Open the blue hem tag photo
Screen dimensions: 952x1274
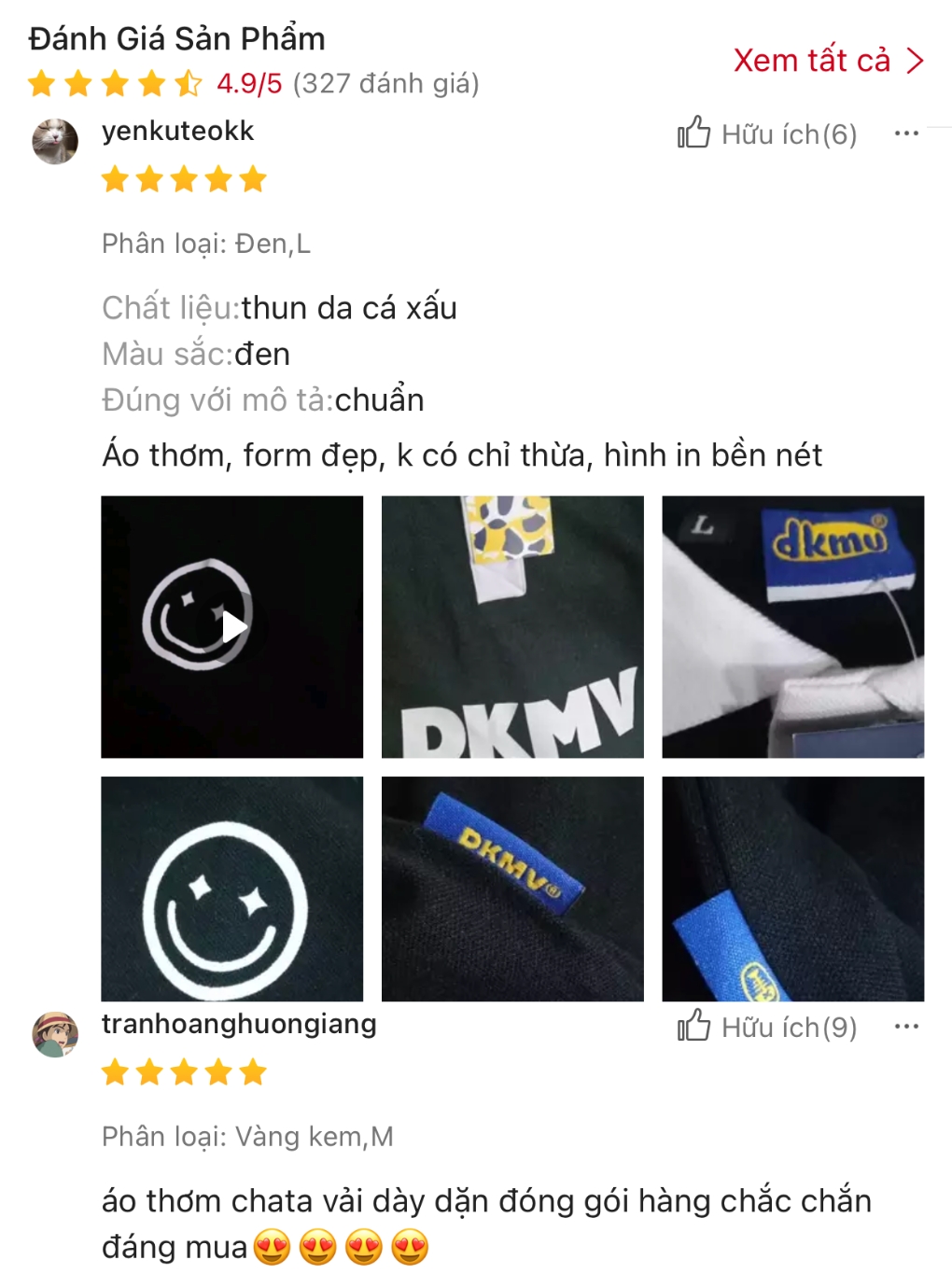coord(792,889)
